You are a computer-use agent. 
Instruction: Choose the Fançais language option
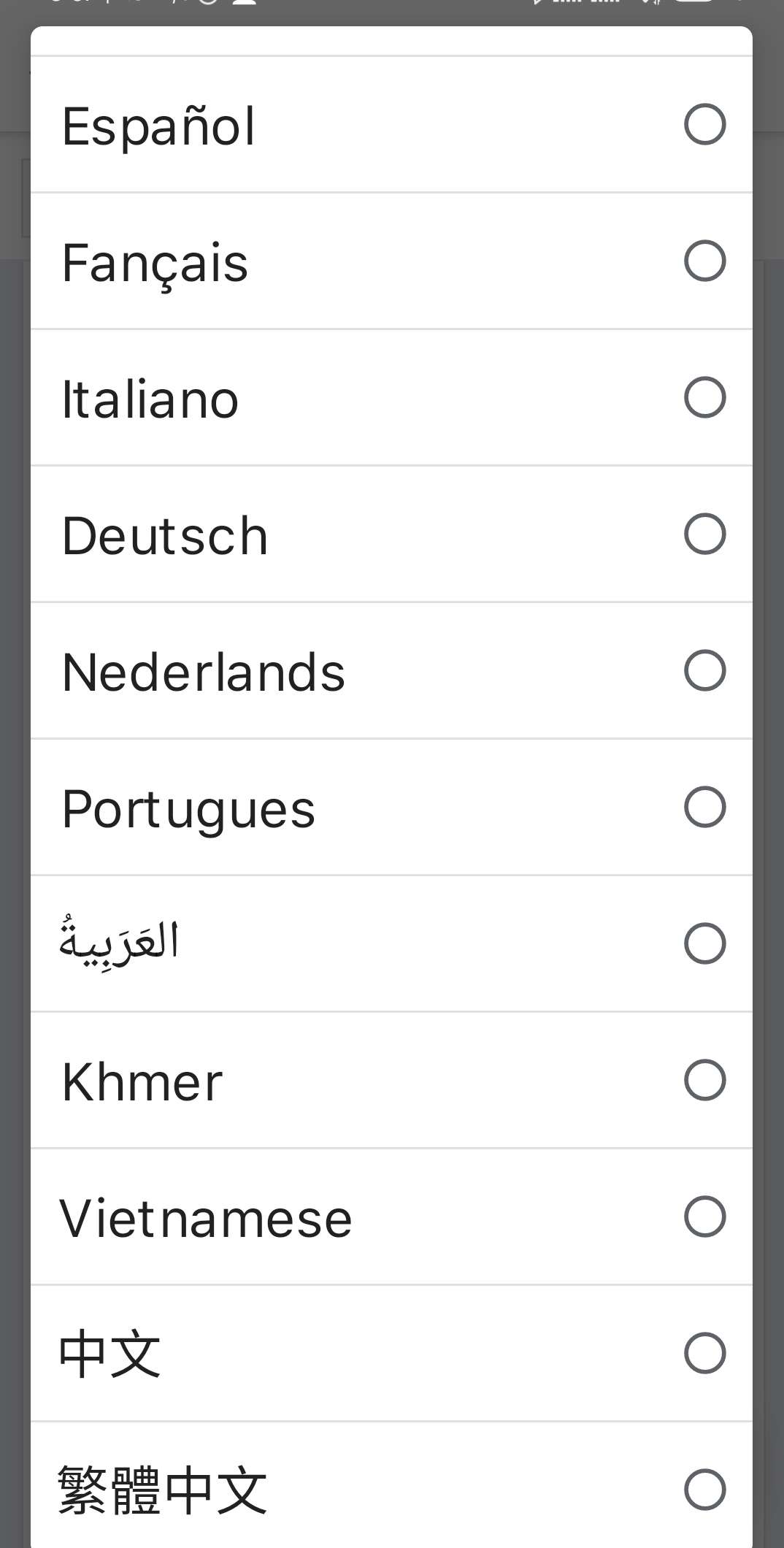(x=391, y=261)
